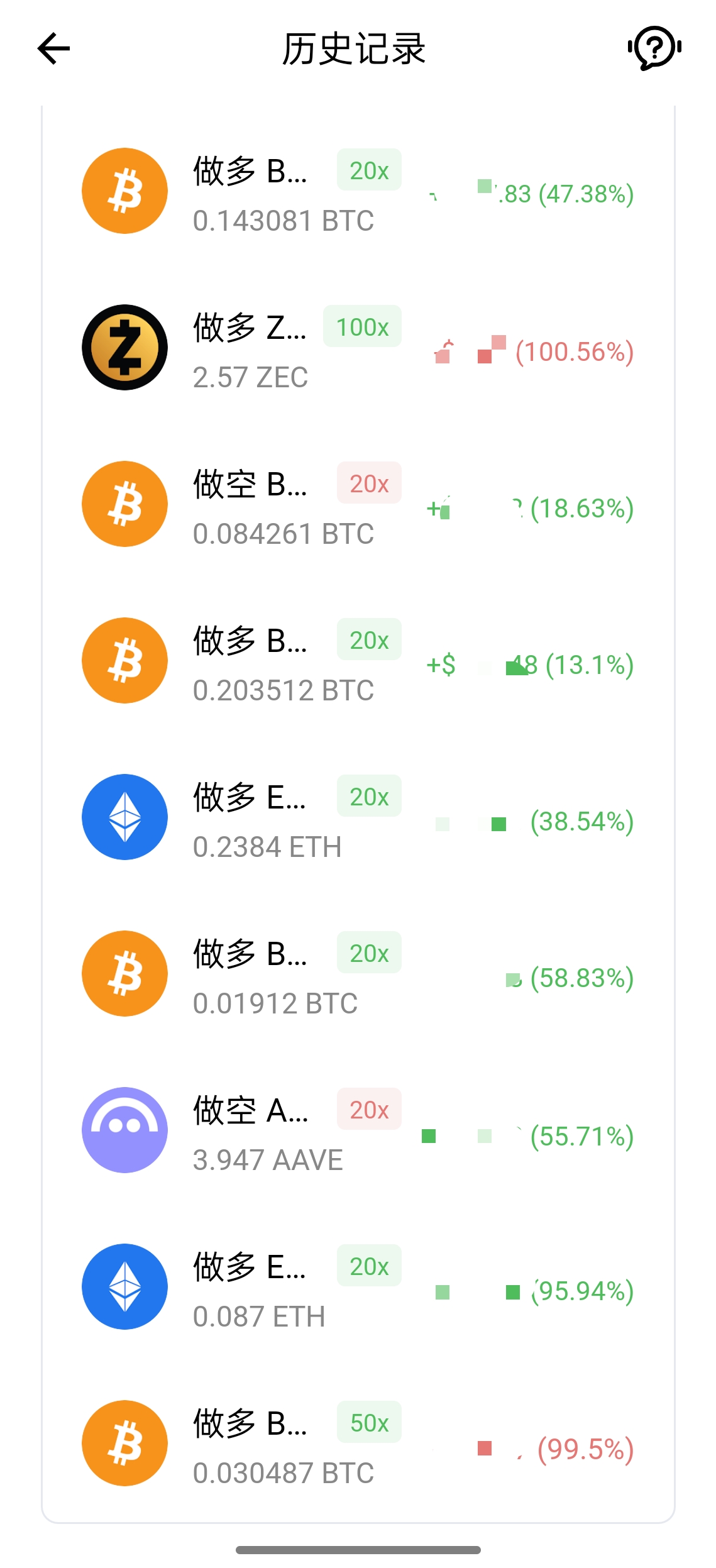View details of the 0.01912 BTC trade

[357, 974]
